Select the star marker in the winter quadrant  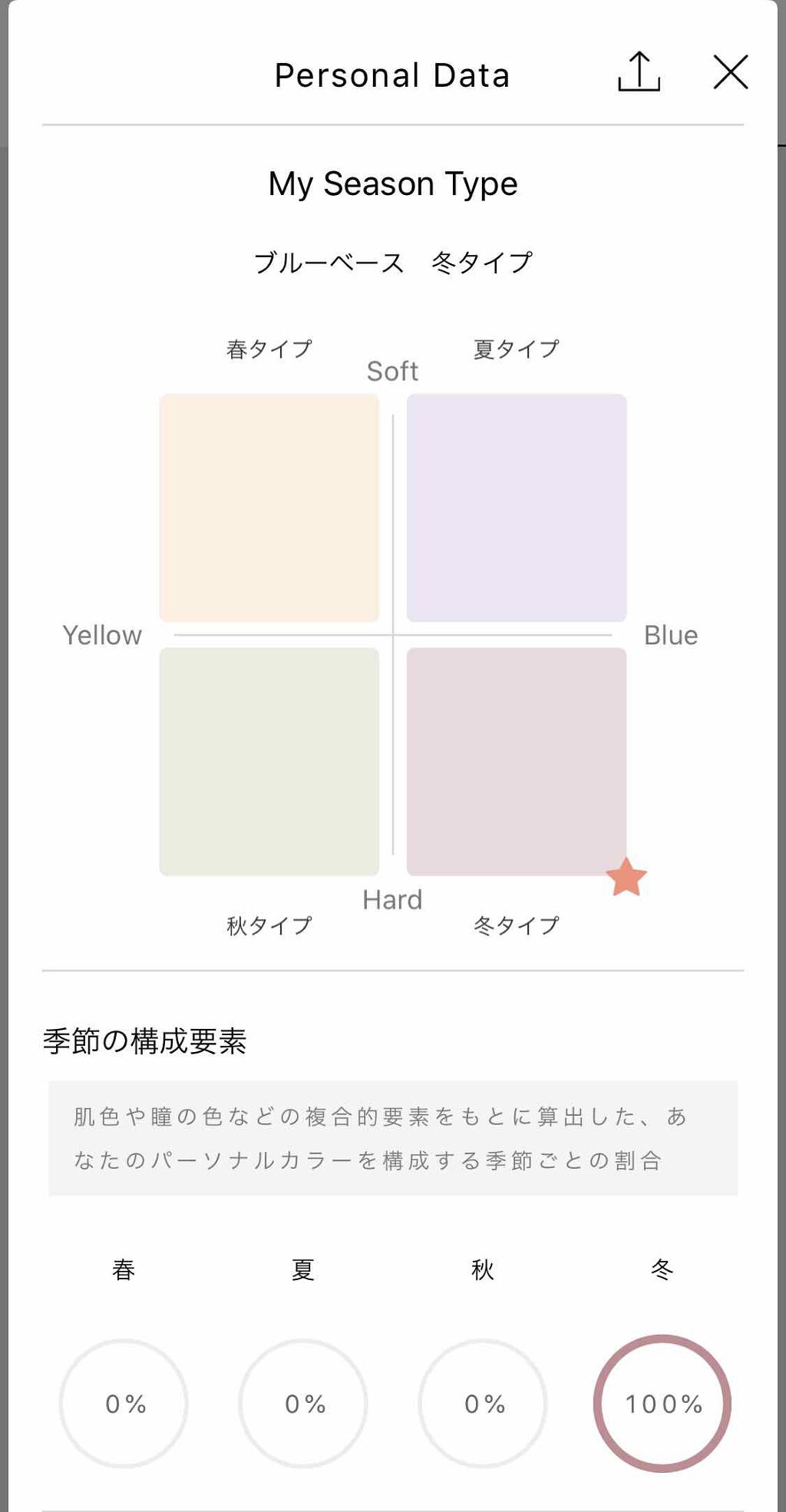627,875
